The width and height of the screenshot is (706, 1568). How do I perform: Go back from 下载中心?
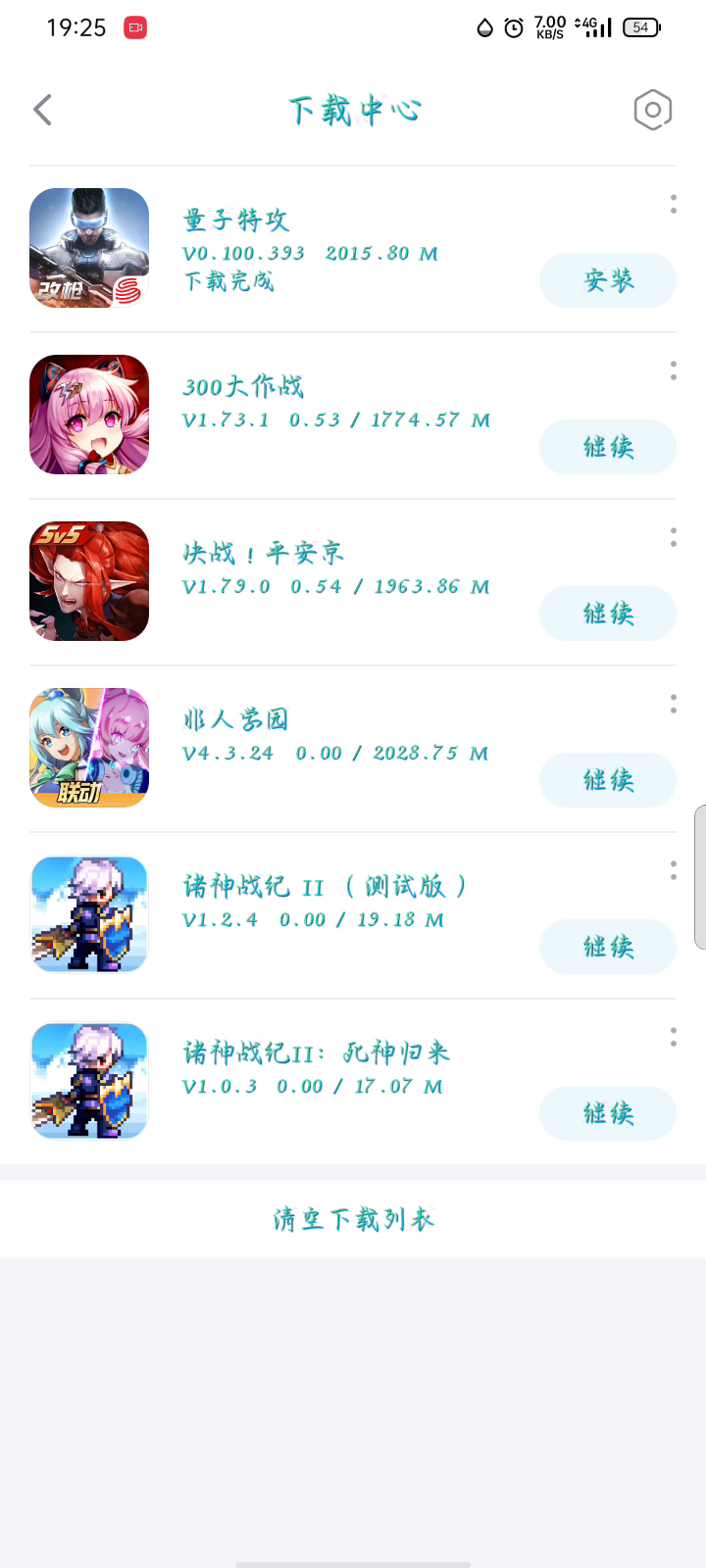pyautogui.click(x=42, y=110)
